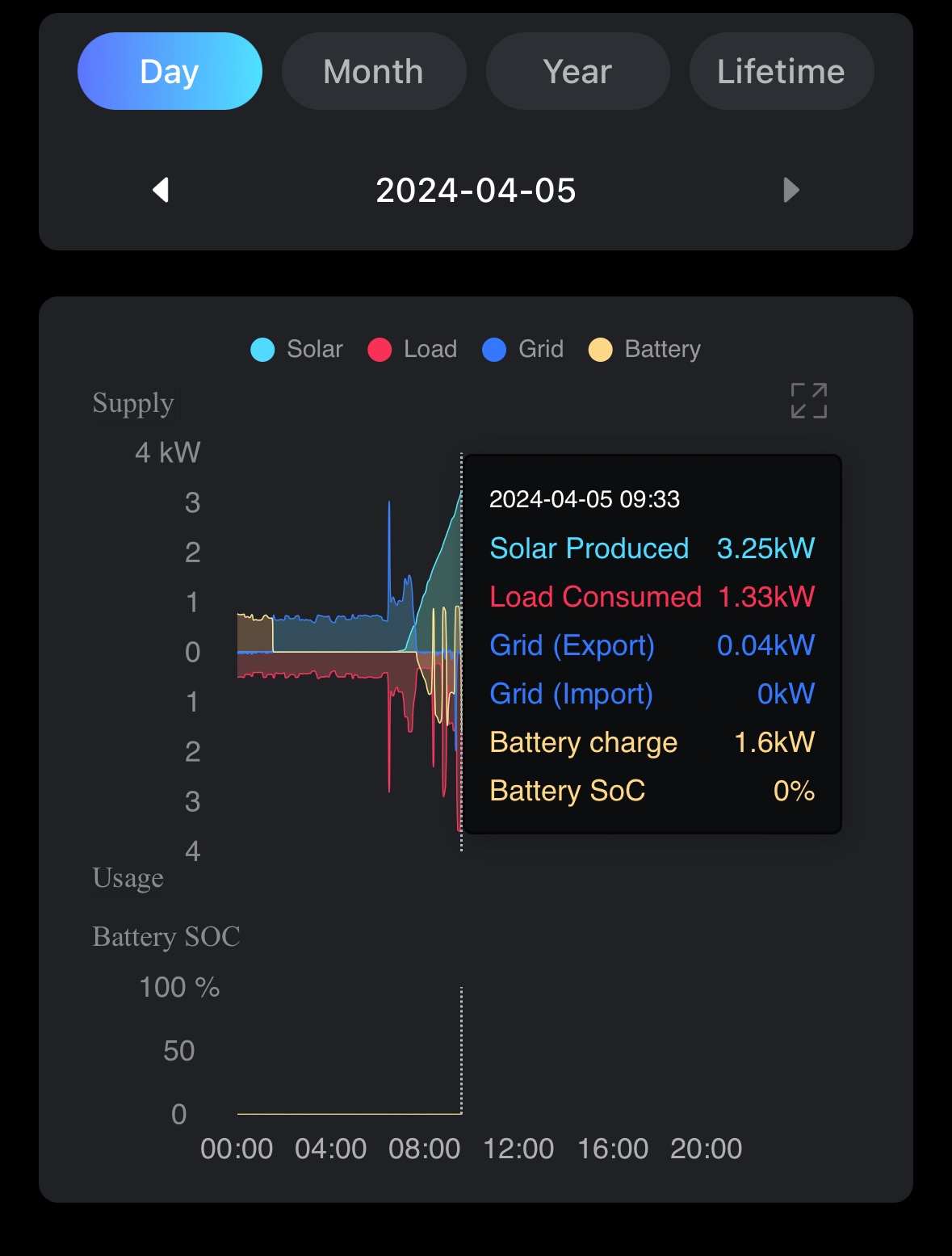This screenshot has width=952, height=1256.
Task: Open the date picker for 2024-04-05
Action: point(476,191)
